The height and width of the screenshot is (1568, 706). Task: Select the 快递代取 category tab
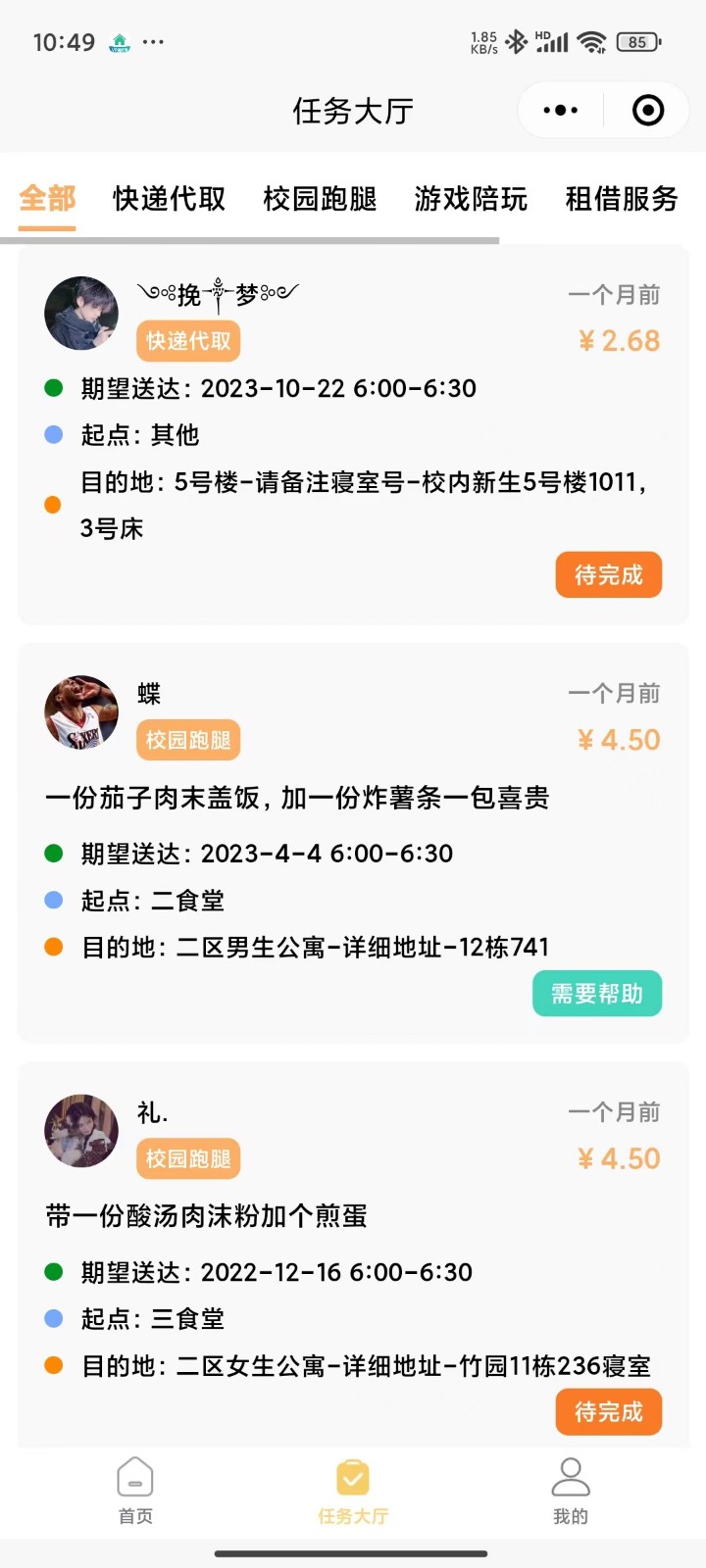(169, 199)
